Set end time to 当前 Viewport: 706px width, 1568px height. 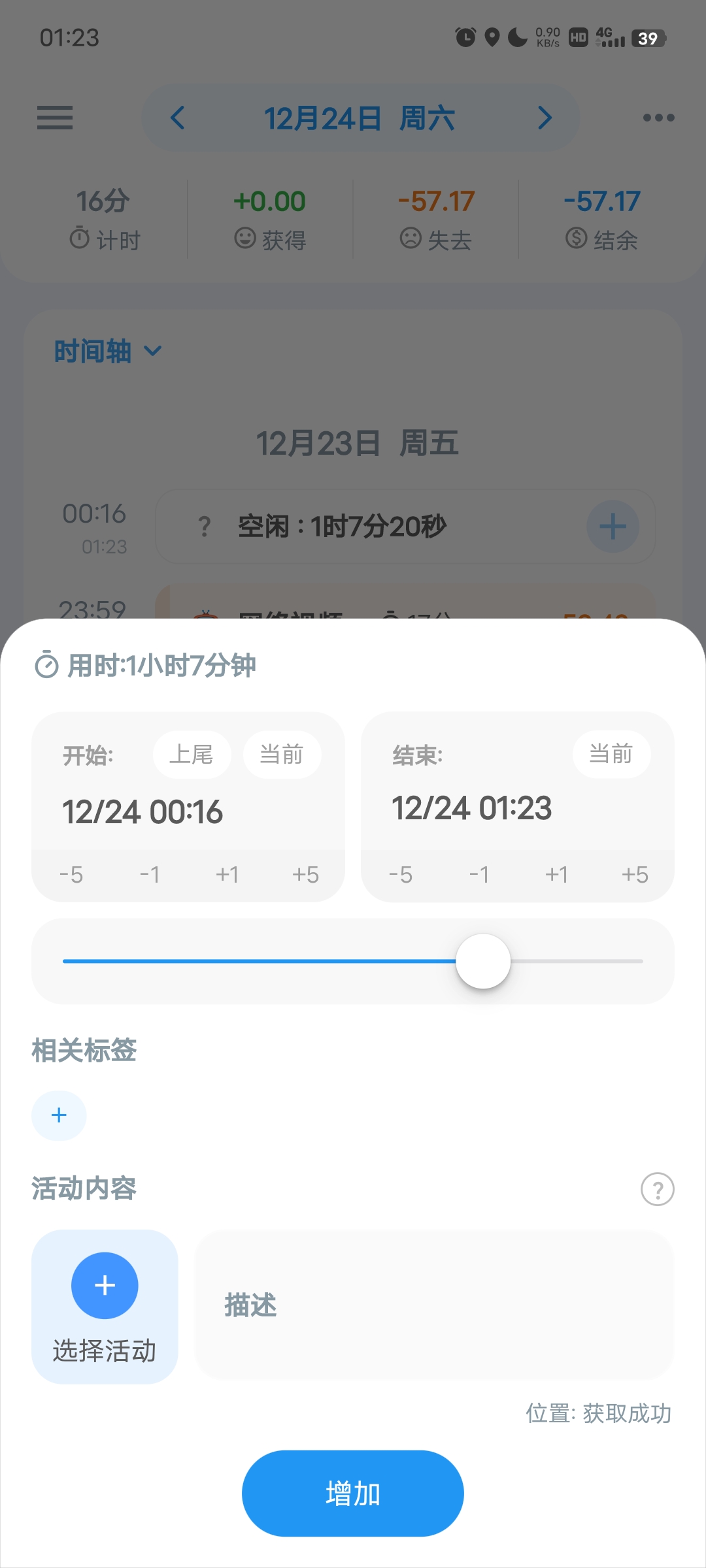pyautogui.click(x=611, y=754)
